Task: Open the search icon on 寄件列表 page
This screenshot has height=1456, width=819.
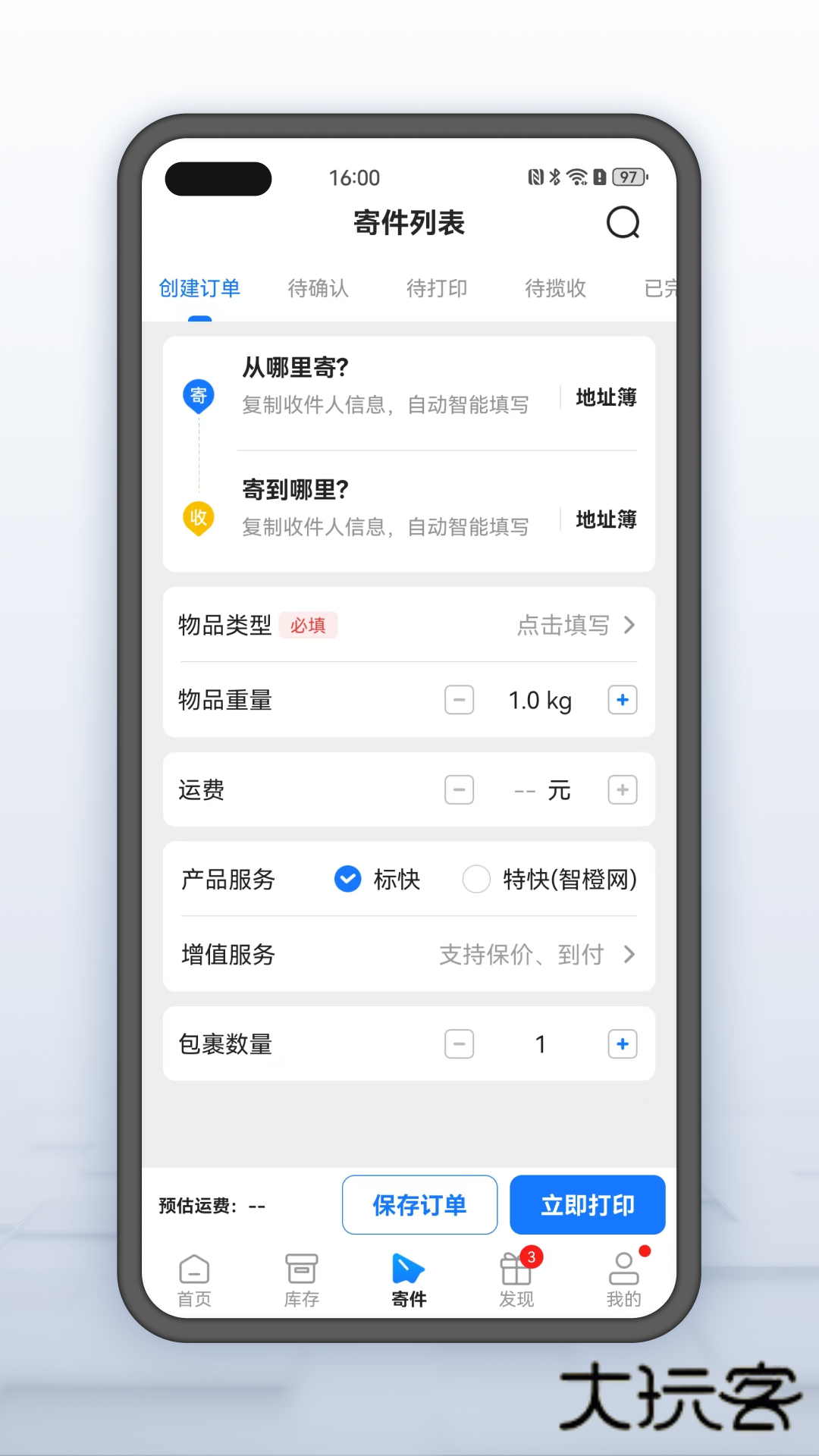Action: coord(623,222)
